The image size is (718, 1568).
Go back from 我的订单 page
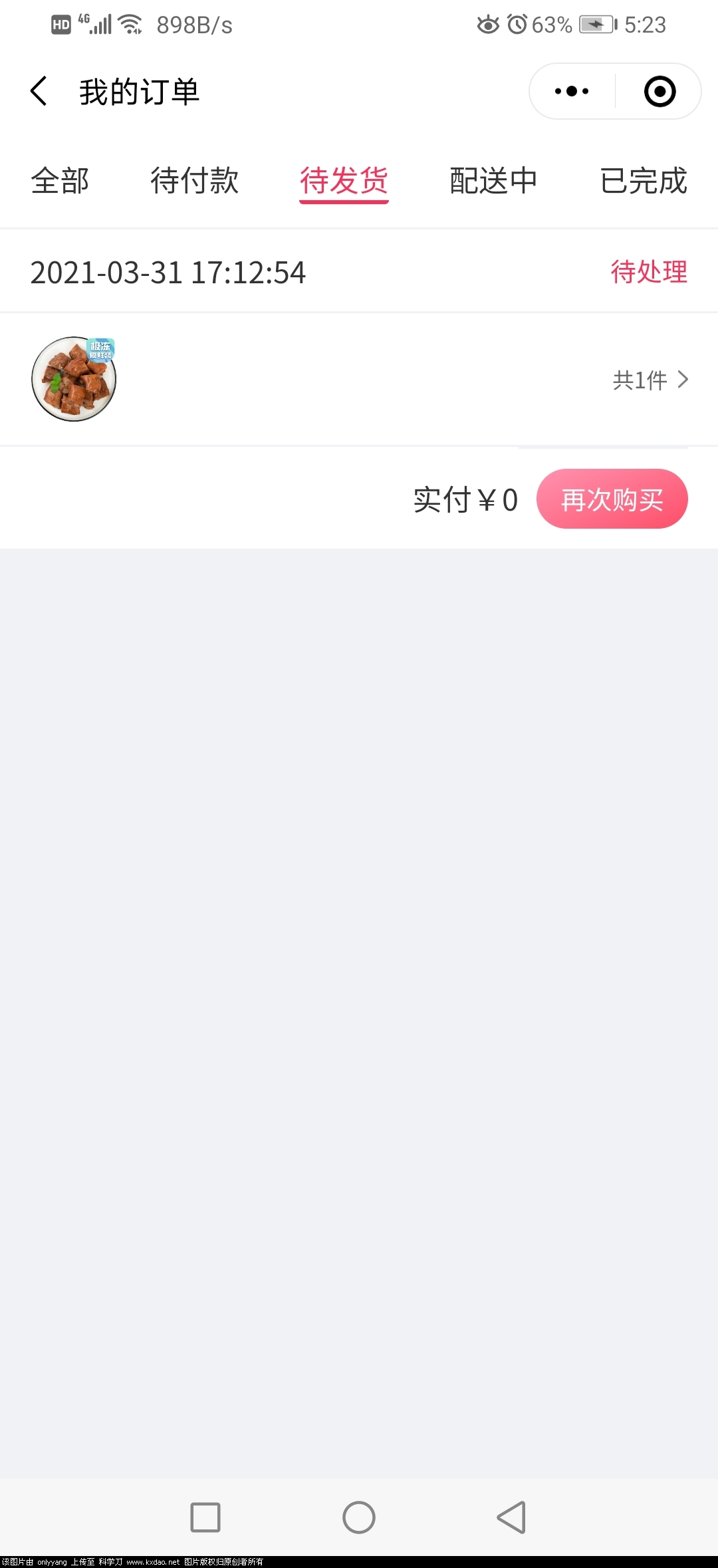click(x=39, y=91)
